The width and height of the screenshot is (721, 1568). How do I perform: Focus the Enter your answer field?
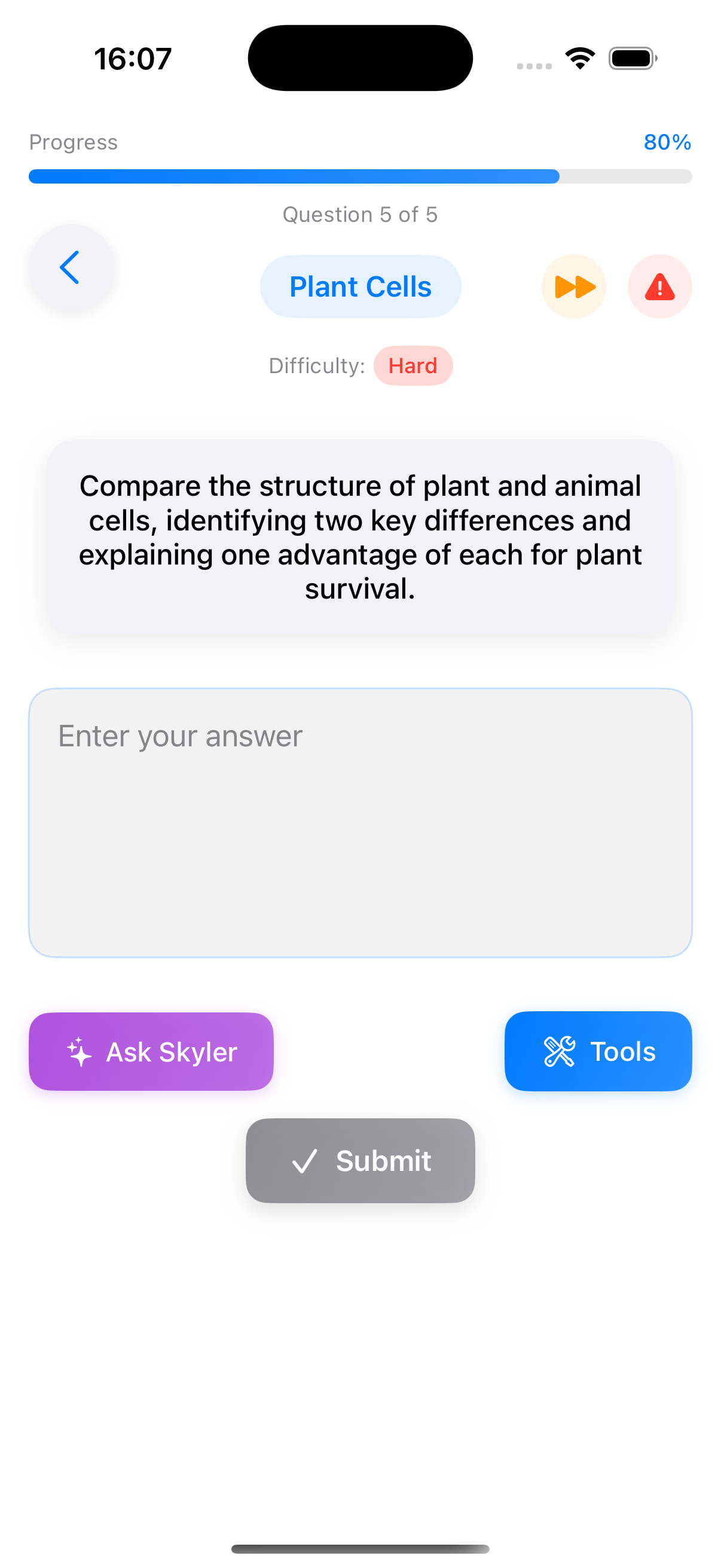(360, 822)
